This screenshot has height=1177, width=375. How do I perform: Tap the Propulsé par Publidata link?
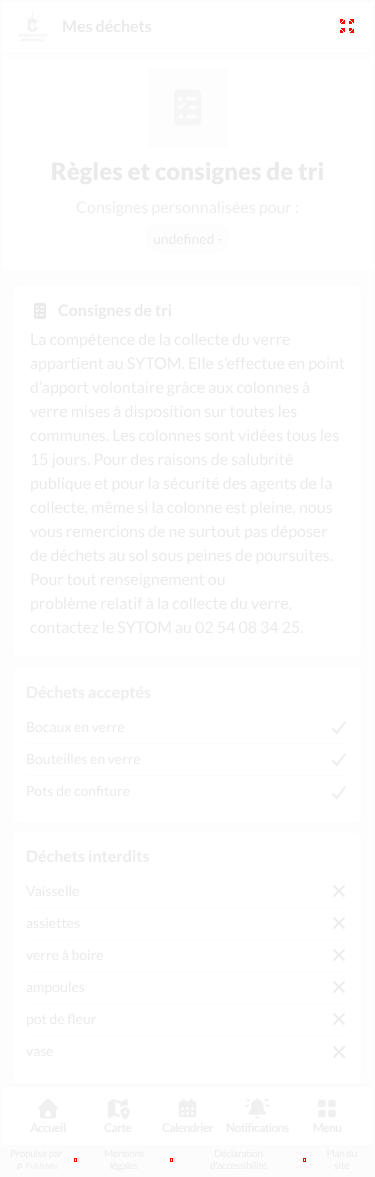coord(36,1160)
